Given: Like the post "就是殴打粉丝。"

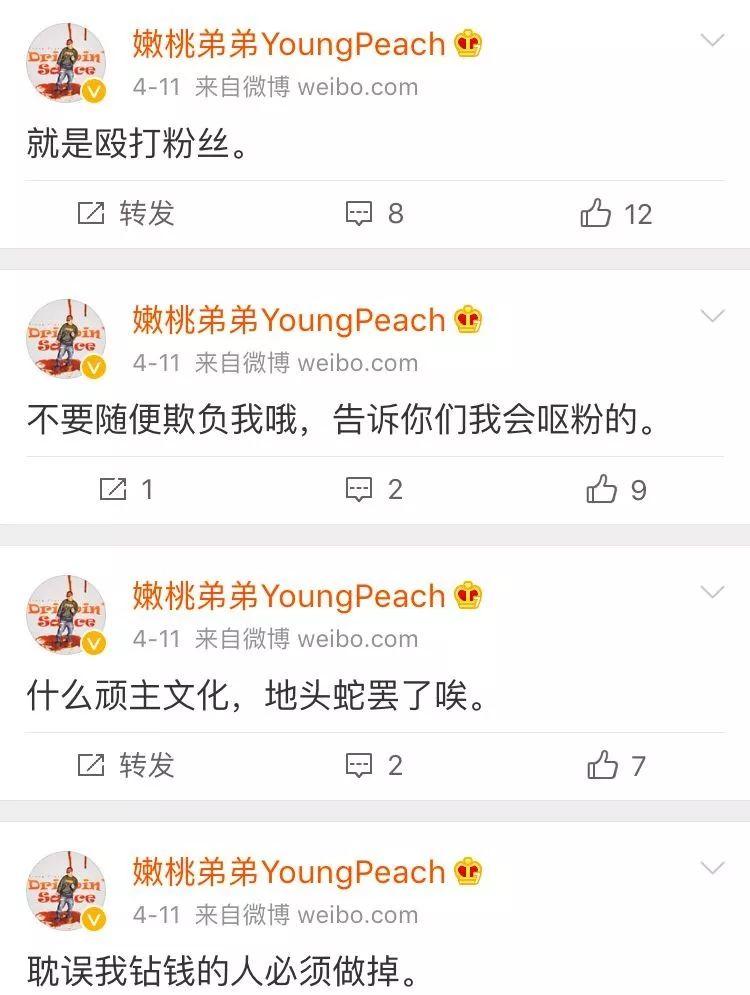Looking at the screenshot, I should 615,213.
